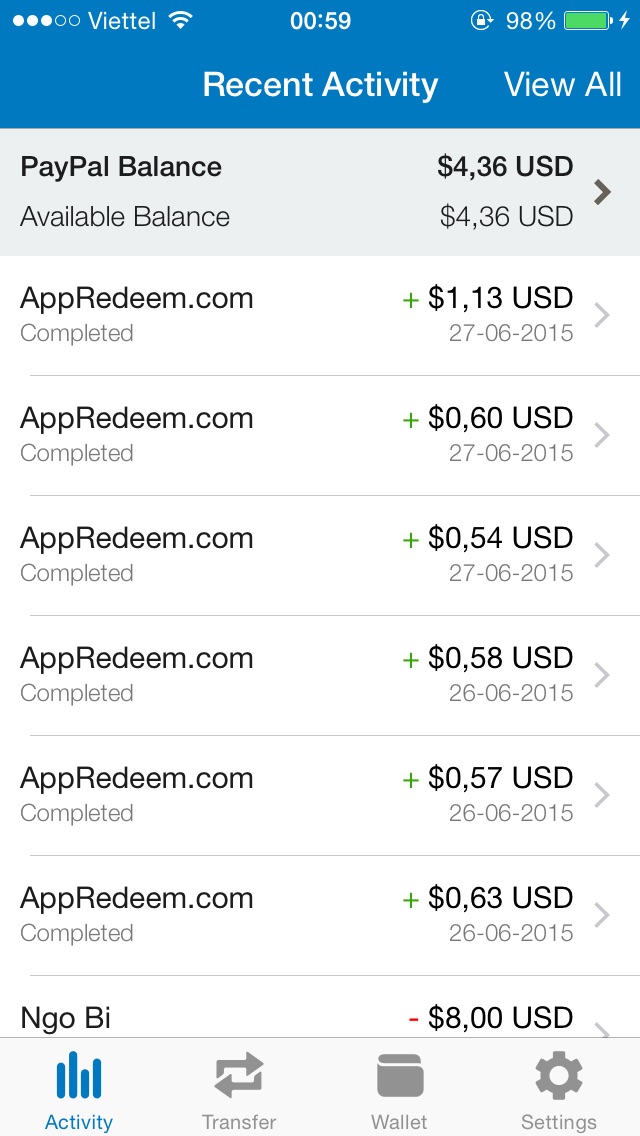The height and width of the screenshot is (1136, 640).
Task: Select the AppRedeem.com $0,54 USD transaction
Action: click(x=320, y=555)
